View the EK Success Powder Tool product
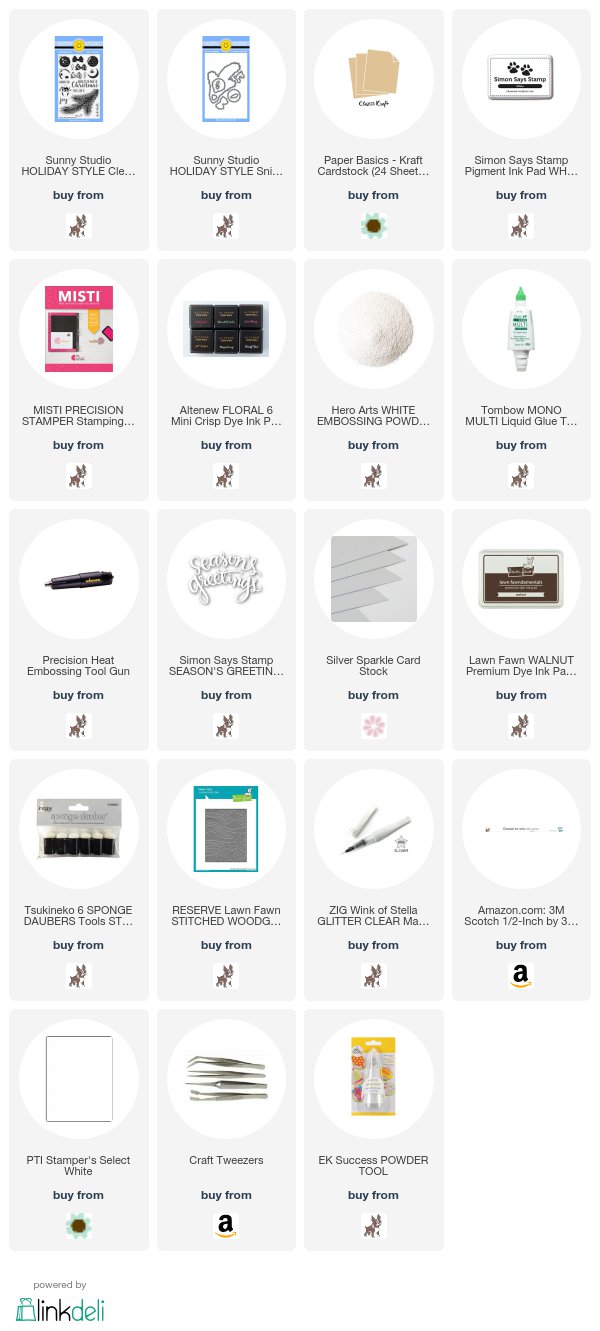This screenshot has height=1331, width=600. pos(373,1130)
